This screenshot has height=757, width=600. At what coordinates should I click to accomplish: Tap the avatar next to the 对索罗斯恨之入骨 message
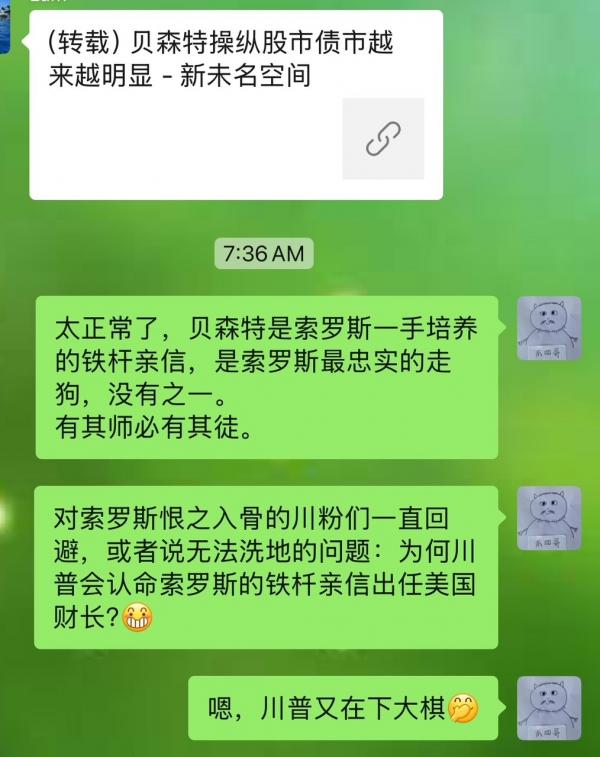(548, 518)
